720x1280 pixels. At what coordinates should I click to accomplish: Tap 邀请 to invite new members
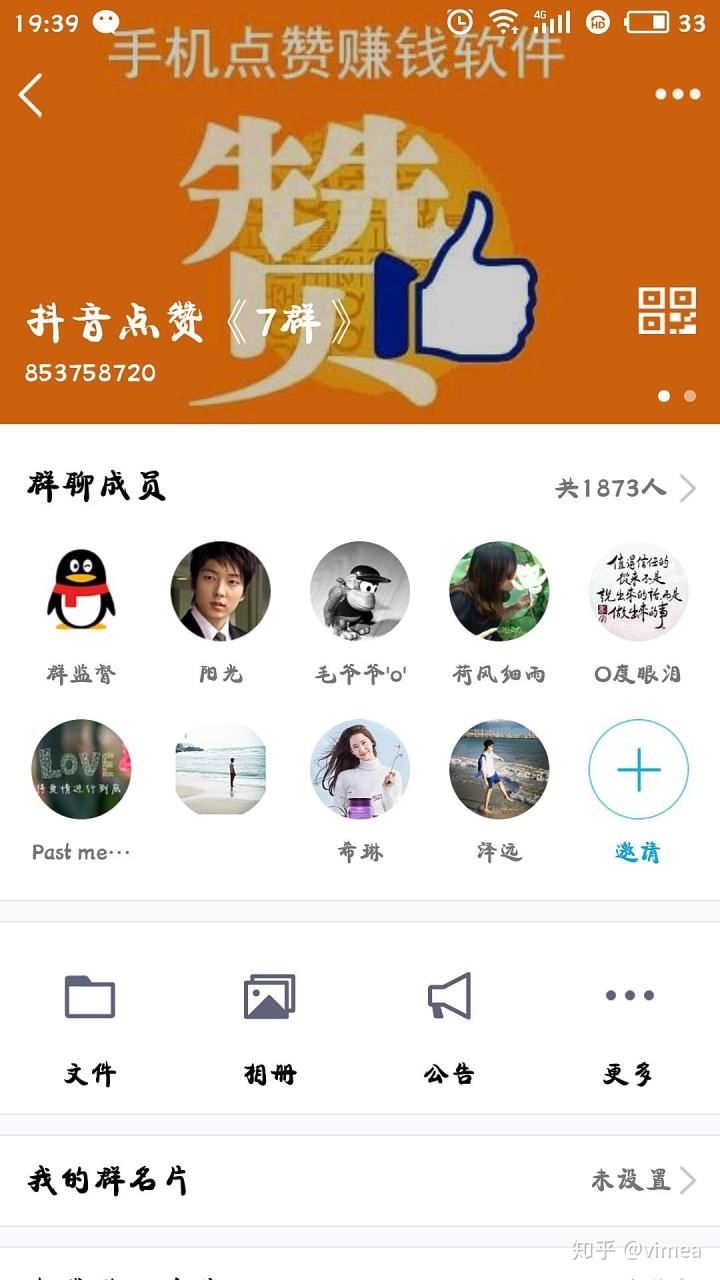pos(638,848)
